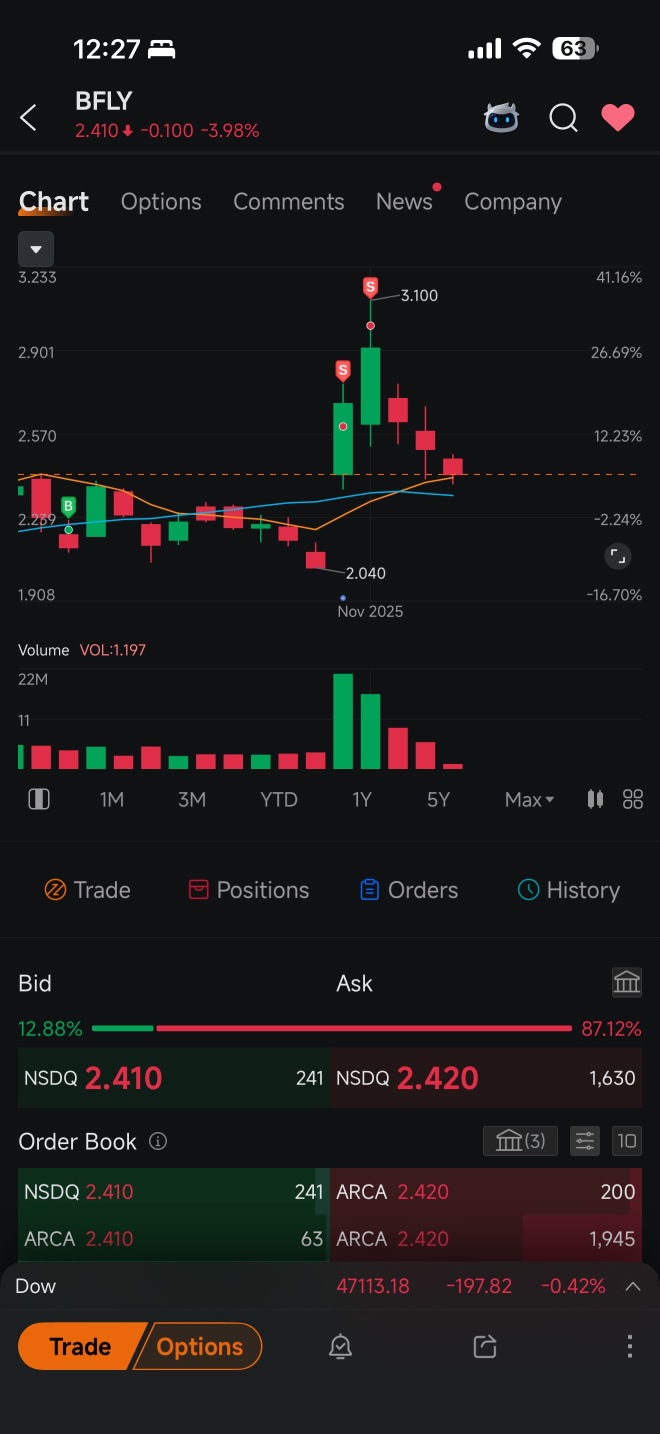
Task: Select the 1M chart range
Action: tap(112, 800)
